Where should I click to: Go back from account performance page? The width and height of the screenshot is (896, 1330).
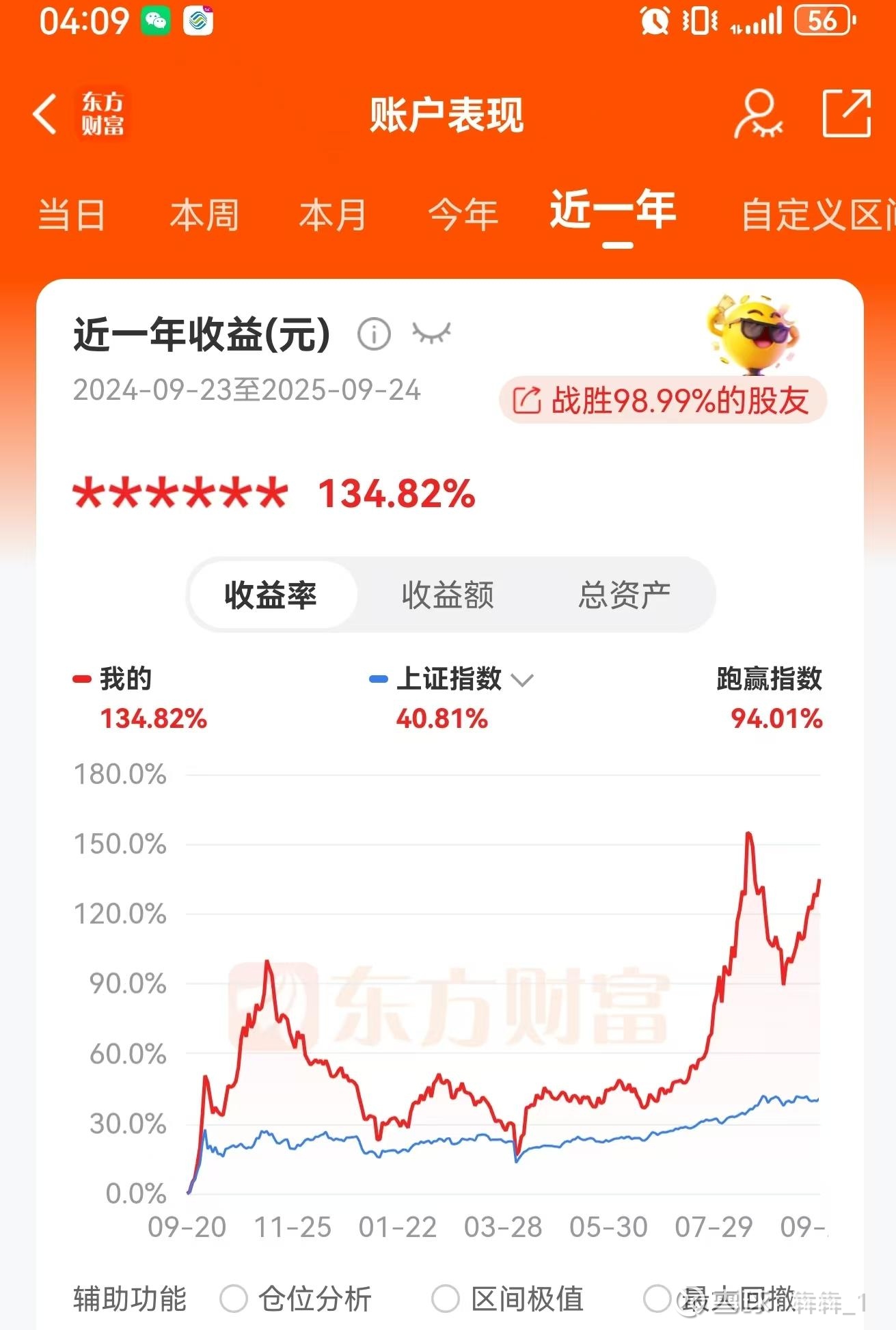click(x=45, y=114)
